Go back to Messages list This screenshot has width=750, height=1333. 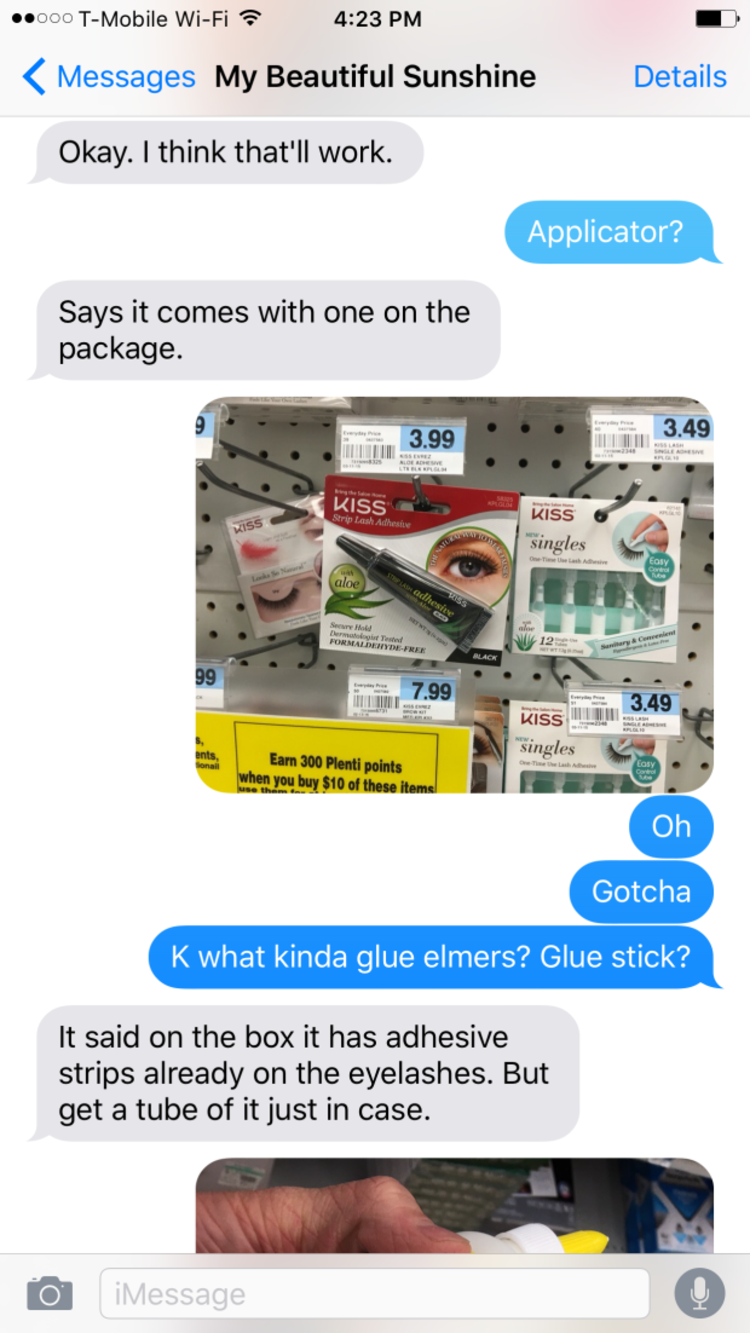pyautogui.click(x=108, y=77)
